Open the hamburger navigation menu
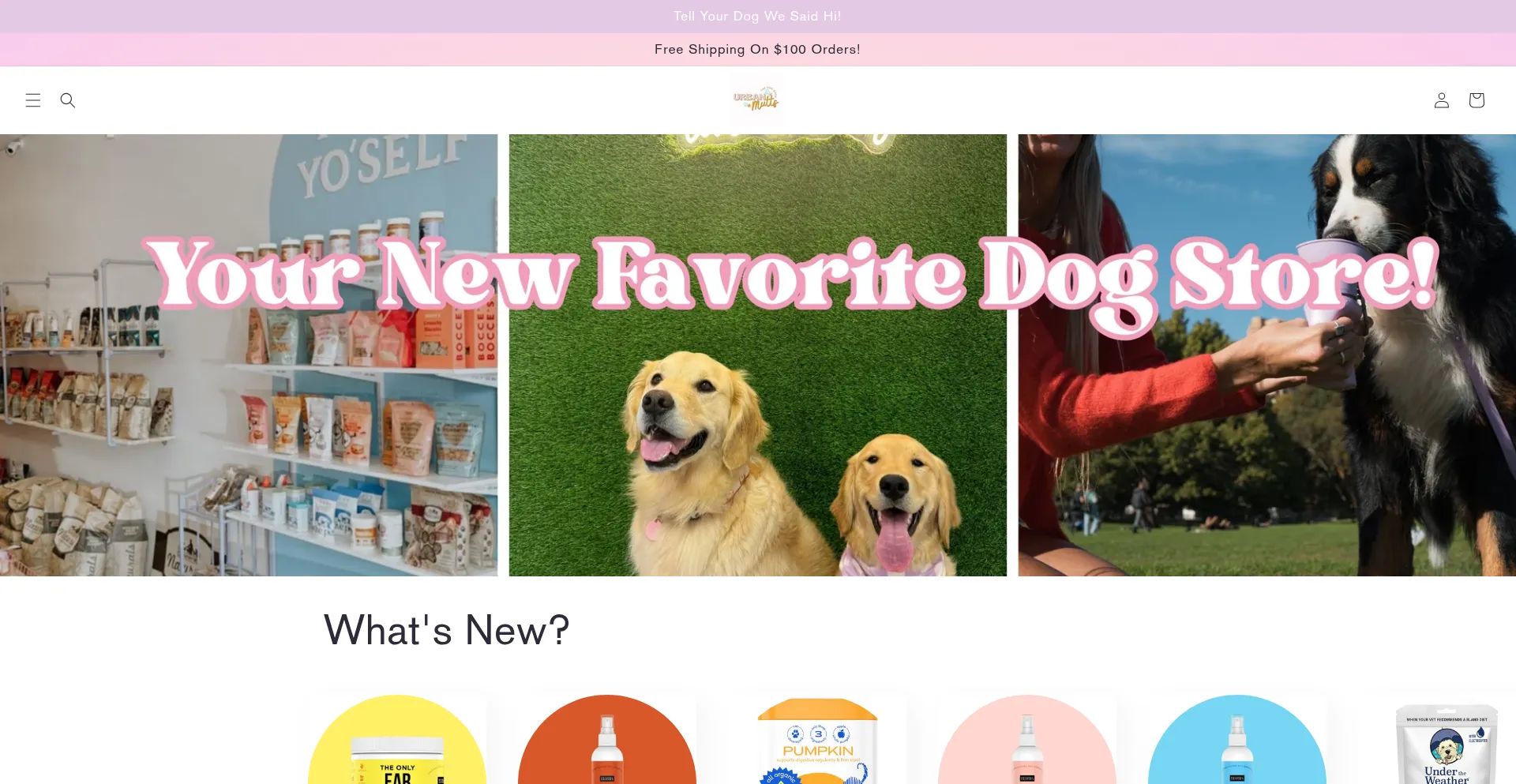The image size is (1516, 784). tap(33, 100)
